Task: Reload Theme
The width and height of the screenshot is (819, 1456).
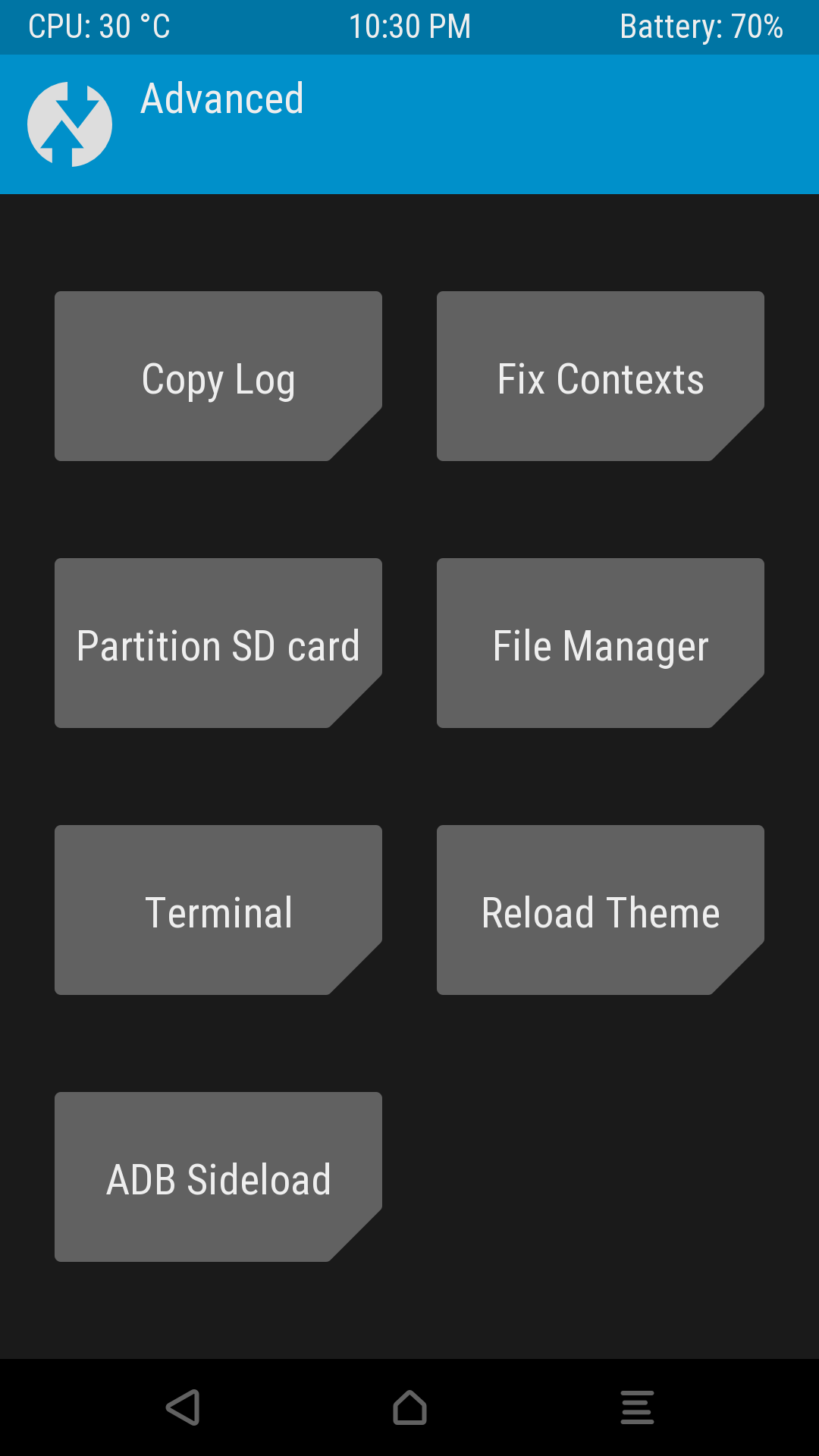Action: point(601,910)
